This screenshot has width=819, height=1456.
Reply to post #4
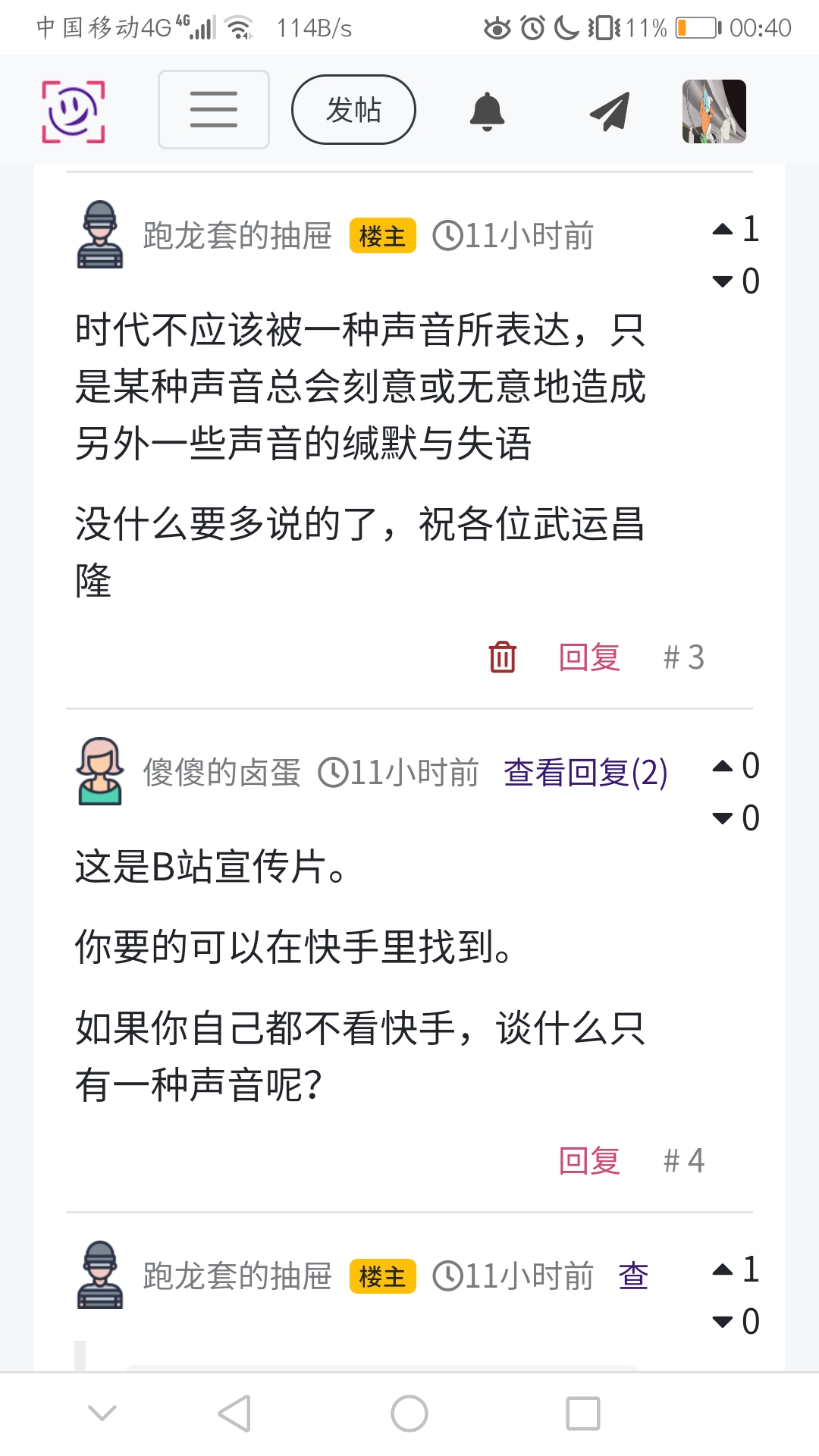coord(589,1160)
